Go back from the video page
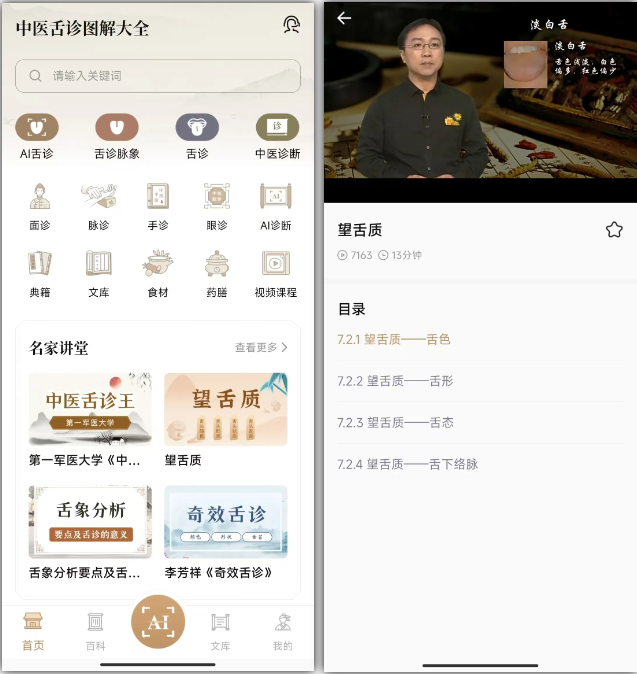Screen dimensions: 637x674 tap(344, 18)
